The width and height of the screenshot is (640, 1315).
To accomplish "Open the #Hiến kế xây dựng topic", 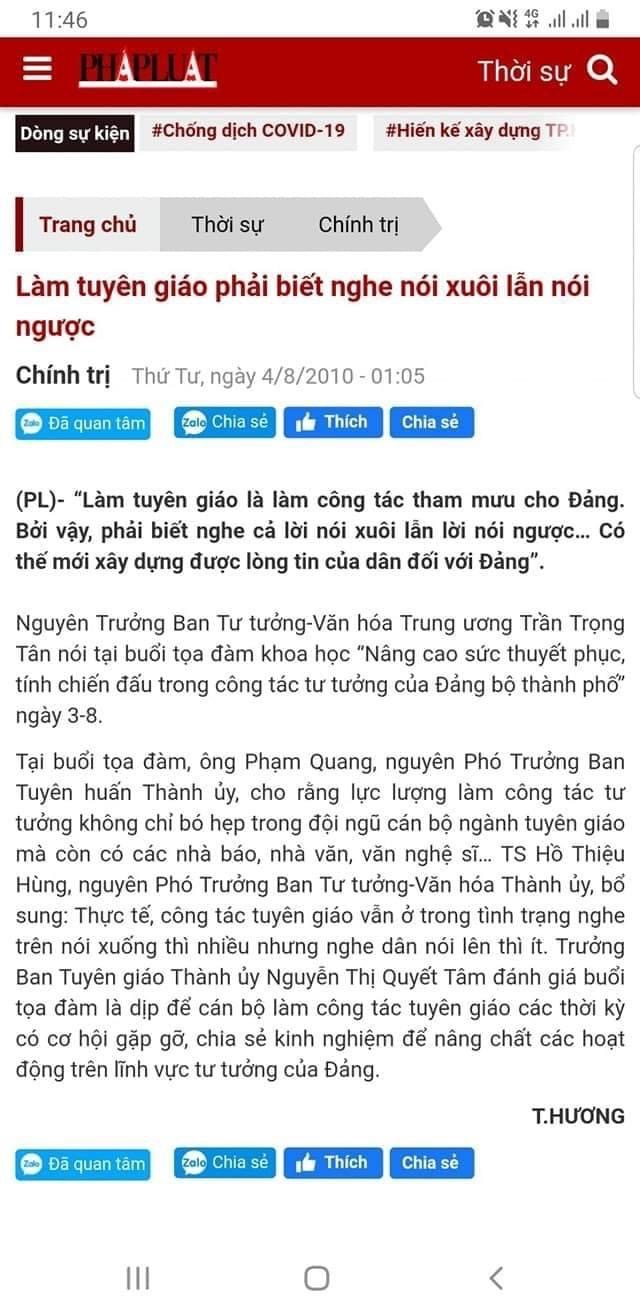I will [x=478, y=131].
